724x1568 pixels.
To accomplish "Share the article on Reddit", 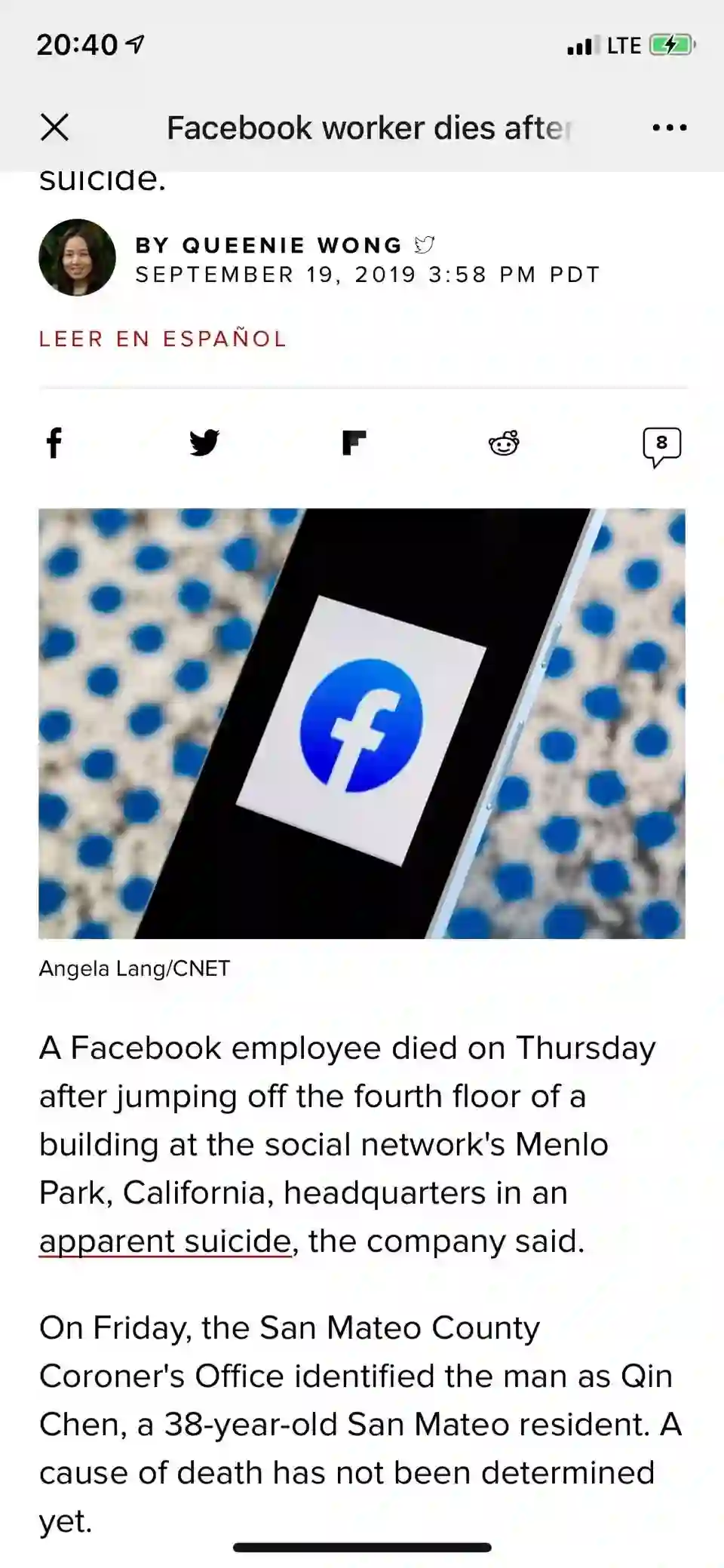I will pyautogui.click(x=504, y=443).
